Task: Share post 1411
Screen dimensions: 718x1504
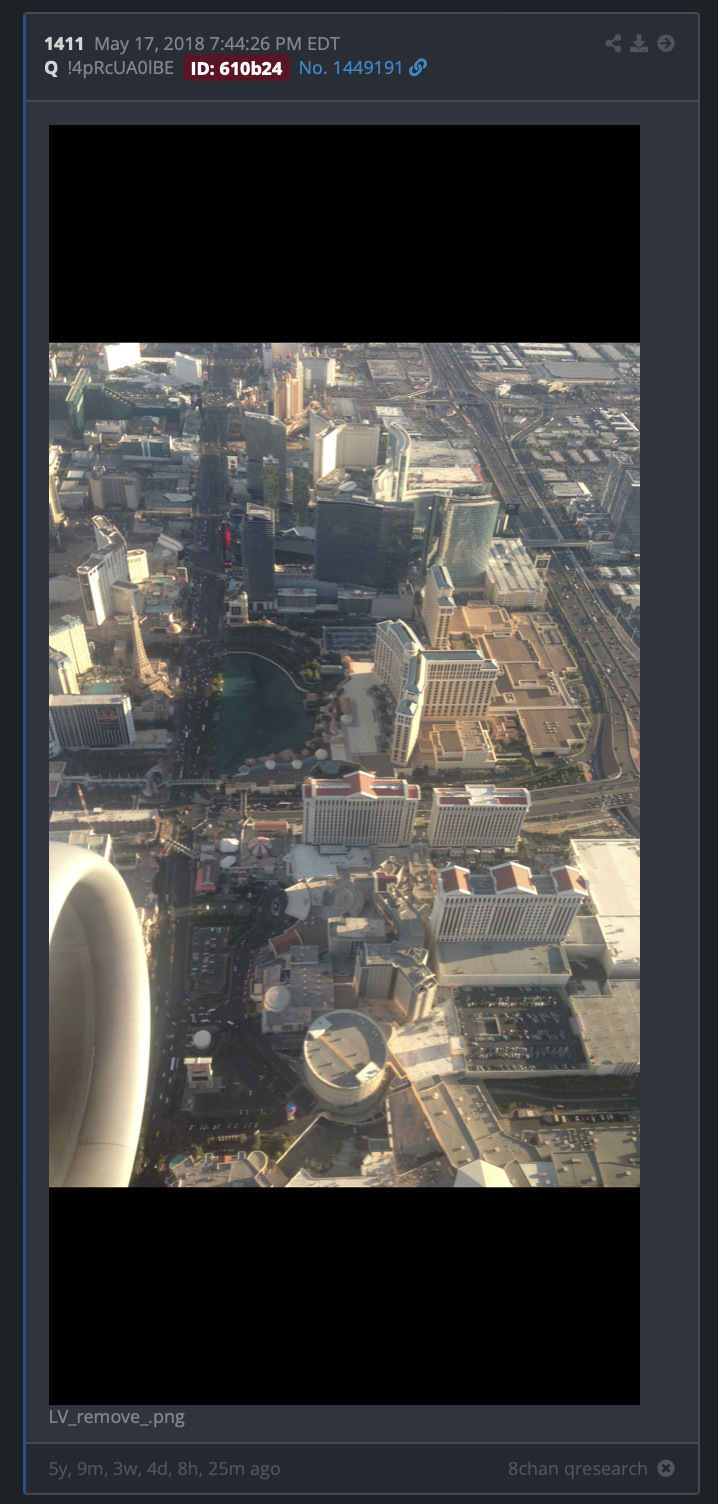Action: 613,43
